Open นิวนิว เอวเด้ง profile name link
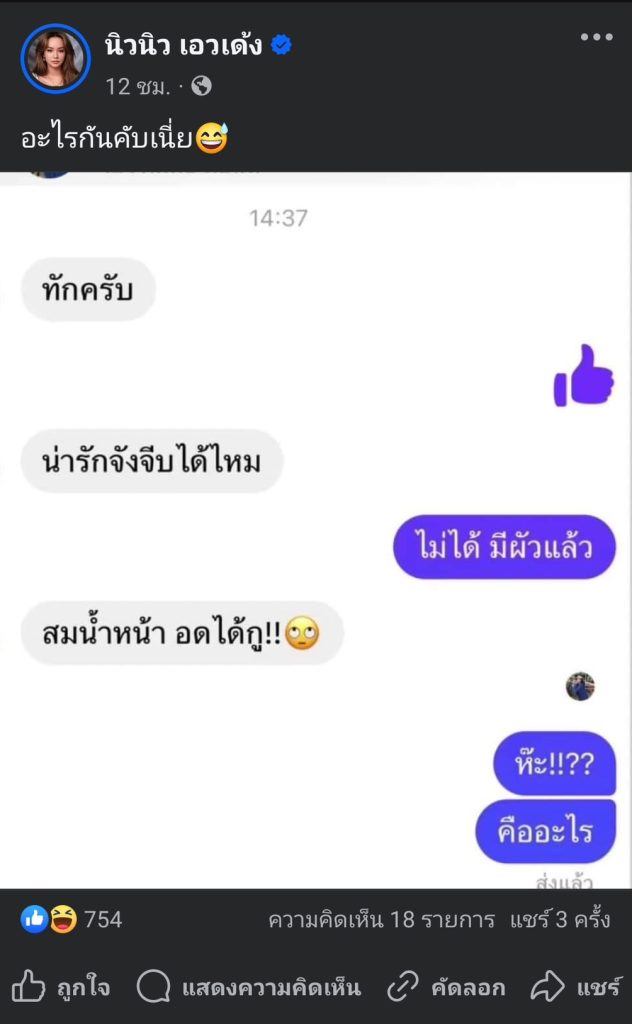 pyautogui.click(x=182, y=45)
